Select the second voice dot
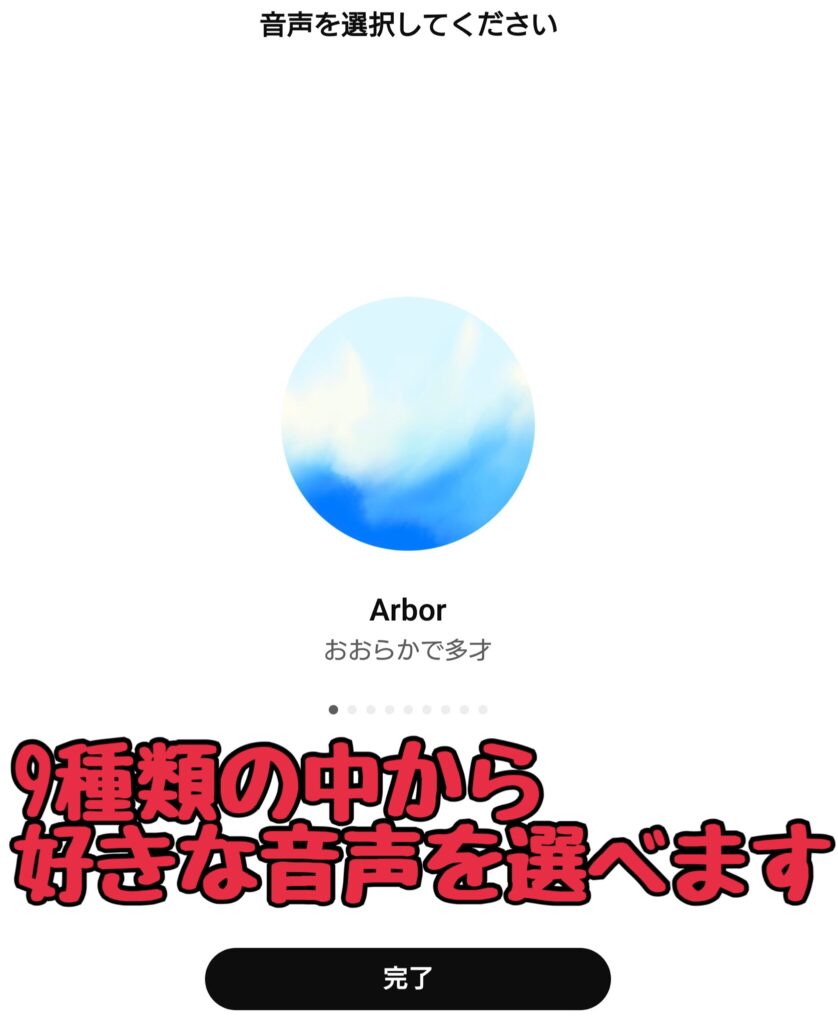 [352, 709]
